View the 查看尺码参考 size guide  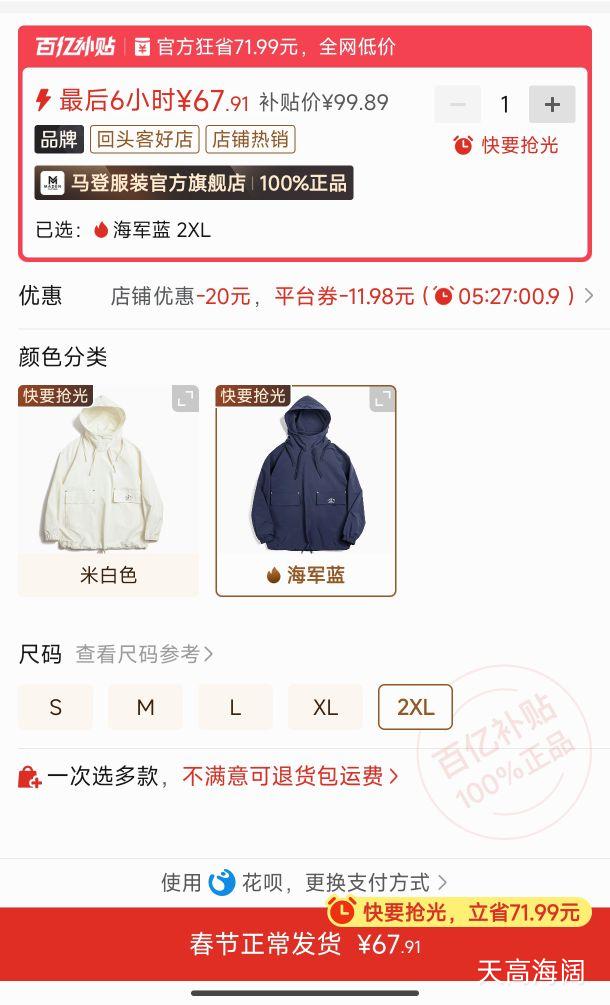[144, 654]
